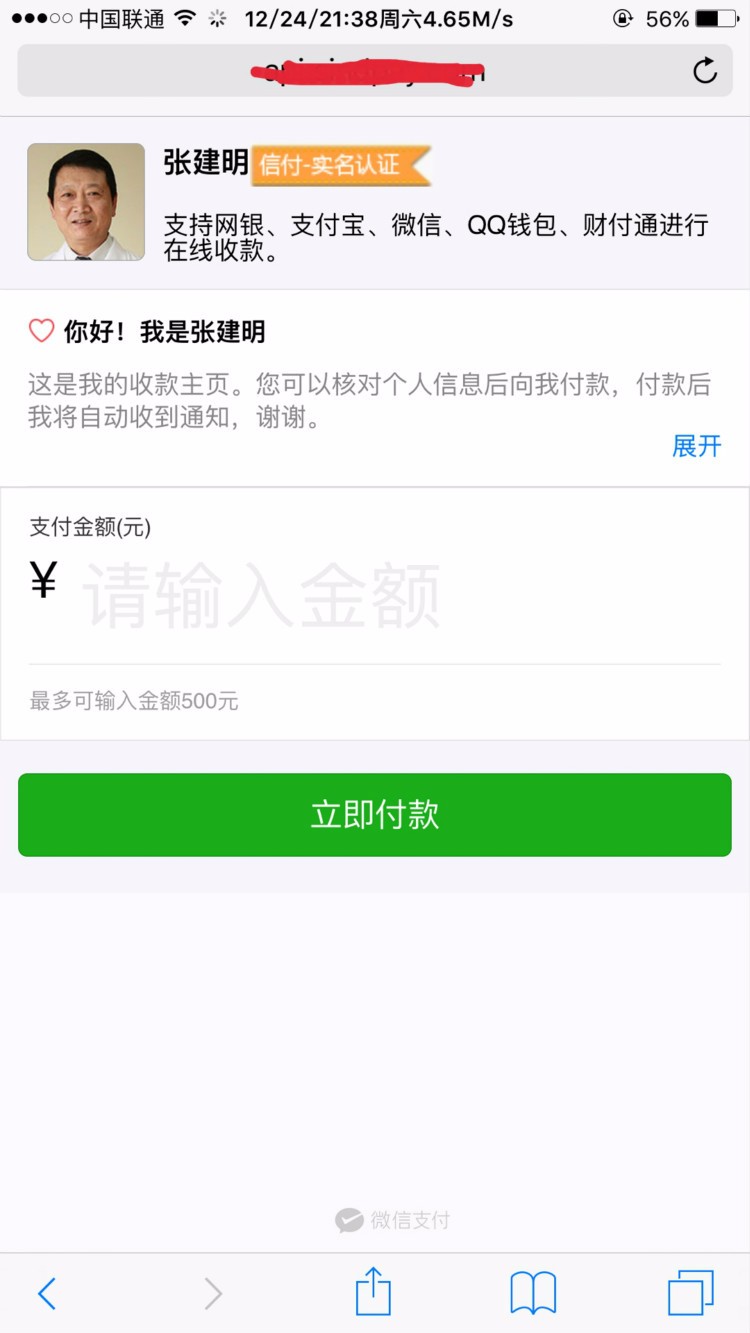The height and width of the screenshot is (1333, 750).
Task: Tap the green 立即付款 button
Action: pos(375,815)
